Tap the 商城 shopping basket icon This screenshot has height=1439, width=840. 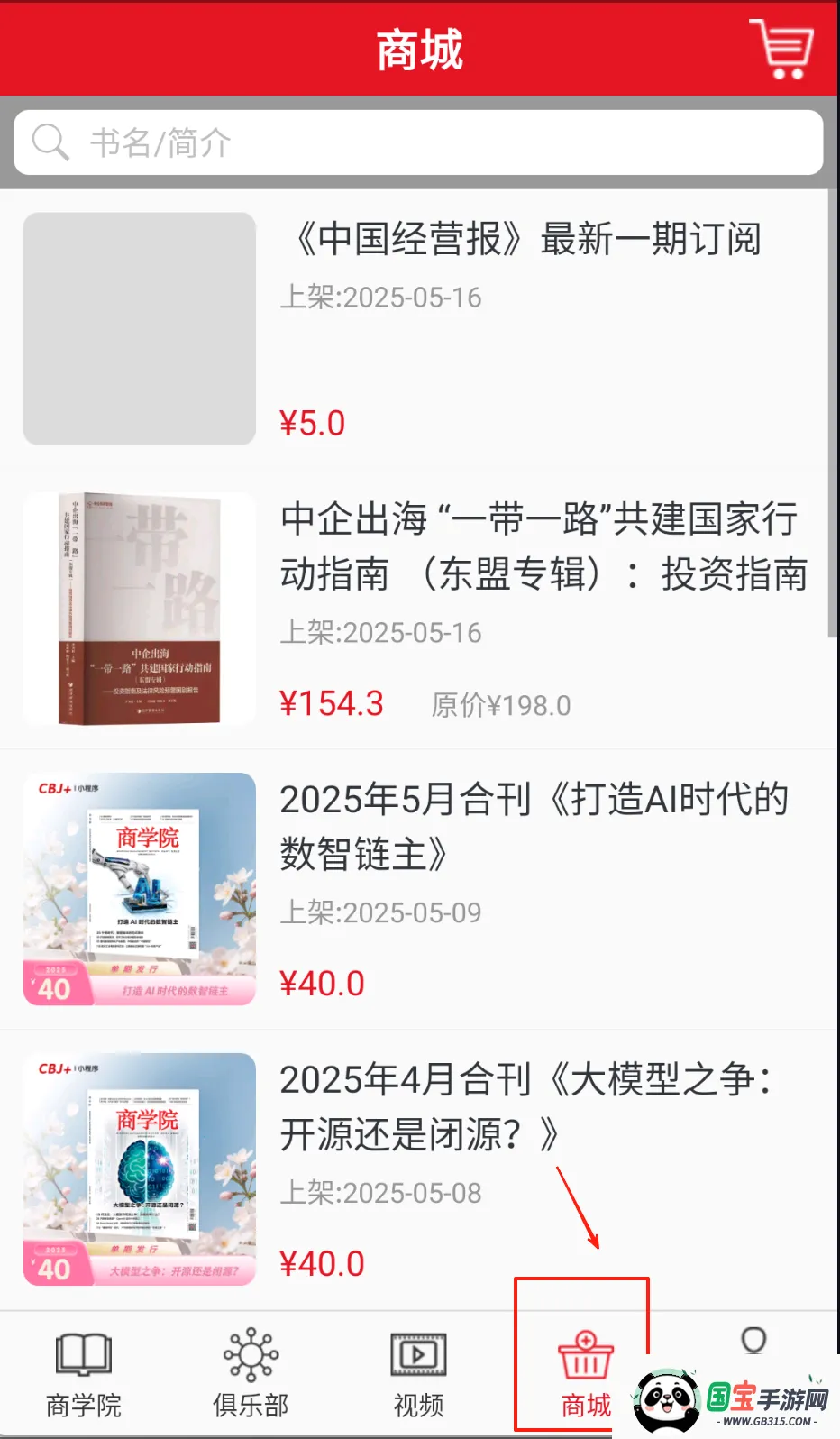click(x=584, y=1354)
